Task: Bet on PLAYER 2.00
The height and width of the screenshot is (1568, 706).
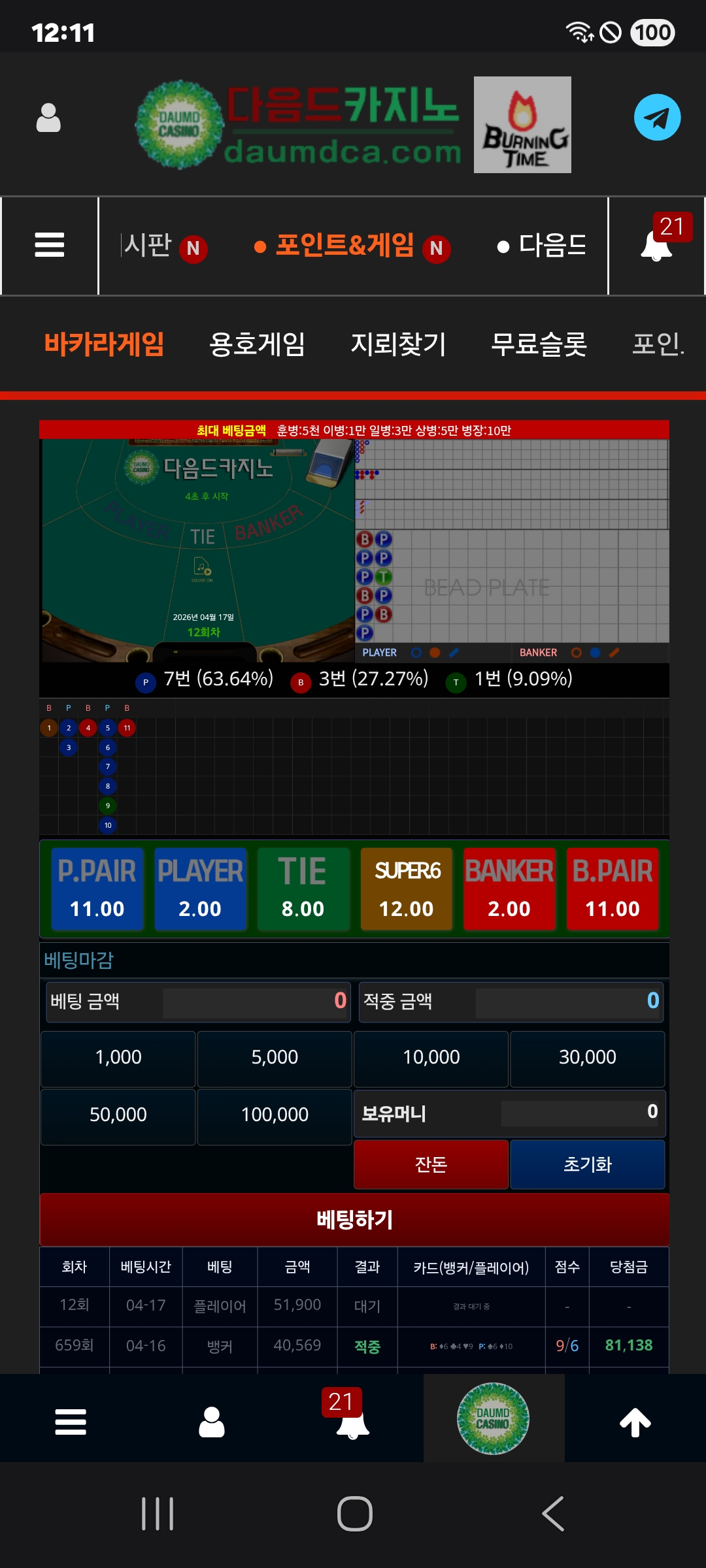Action: (200, 889)
